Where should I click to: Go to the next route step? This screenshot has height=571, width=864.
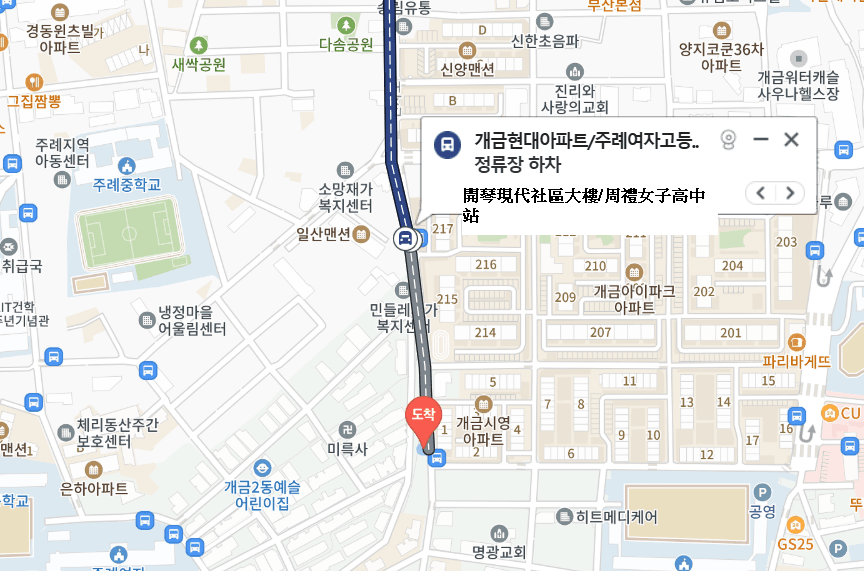pyautogui.click(x=790, y=193)
